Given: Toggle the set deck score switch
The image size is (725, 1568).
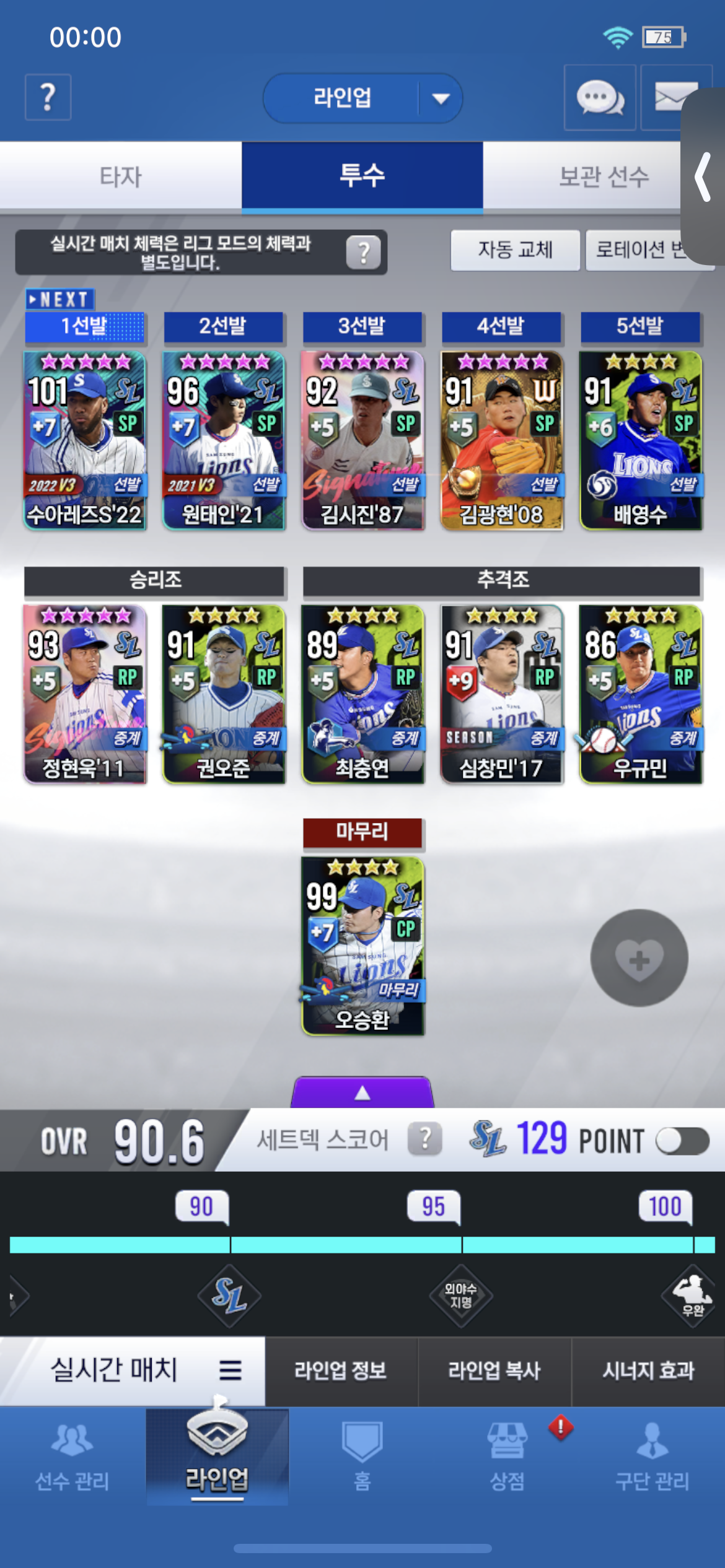Looking at the screenshot, I should point(682,1141).
